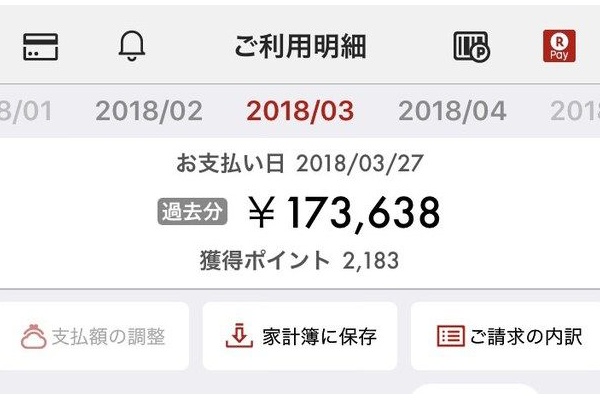Open the notifications bell
Viewport: 600px width, 400px height.
pyautogui.click(x=132, y=46)
